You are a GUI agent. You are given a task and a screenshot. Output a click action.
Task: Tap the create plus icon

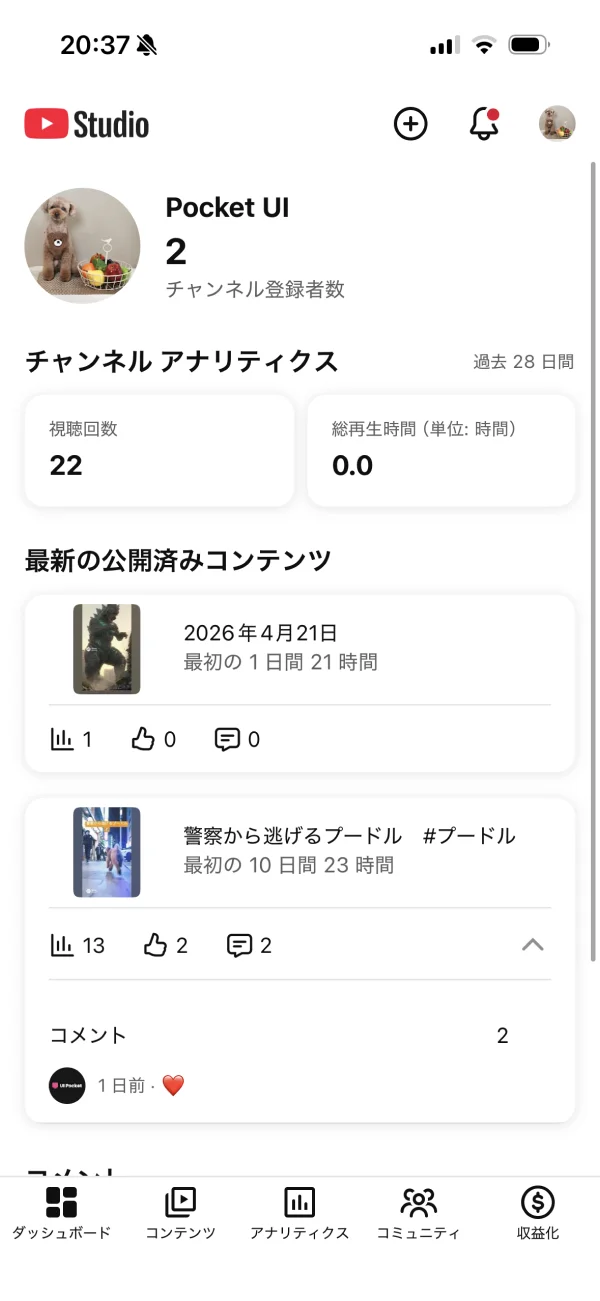click(410, 124)
